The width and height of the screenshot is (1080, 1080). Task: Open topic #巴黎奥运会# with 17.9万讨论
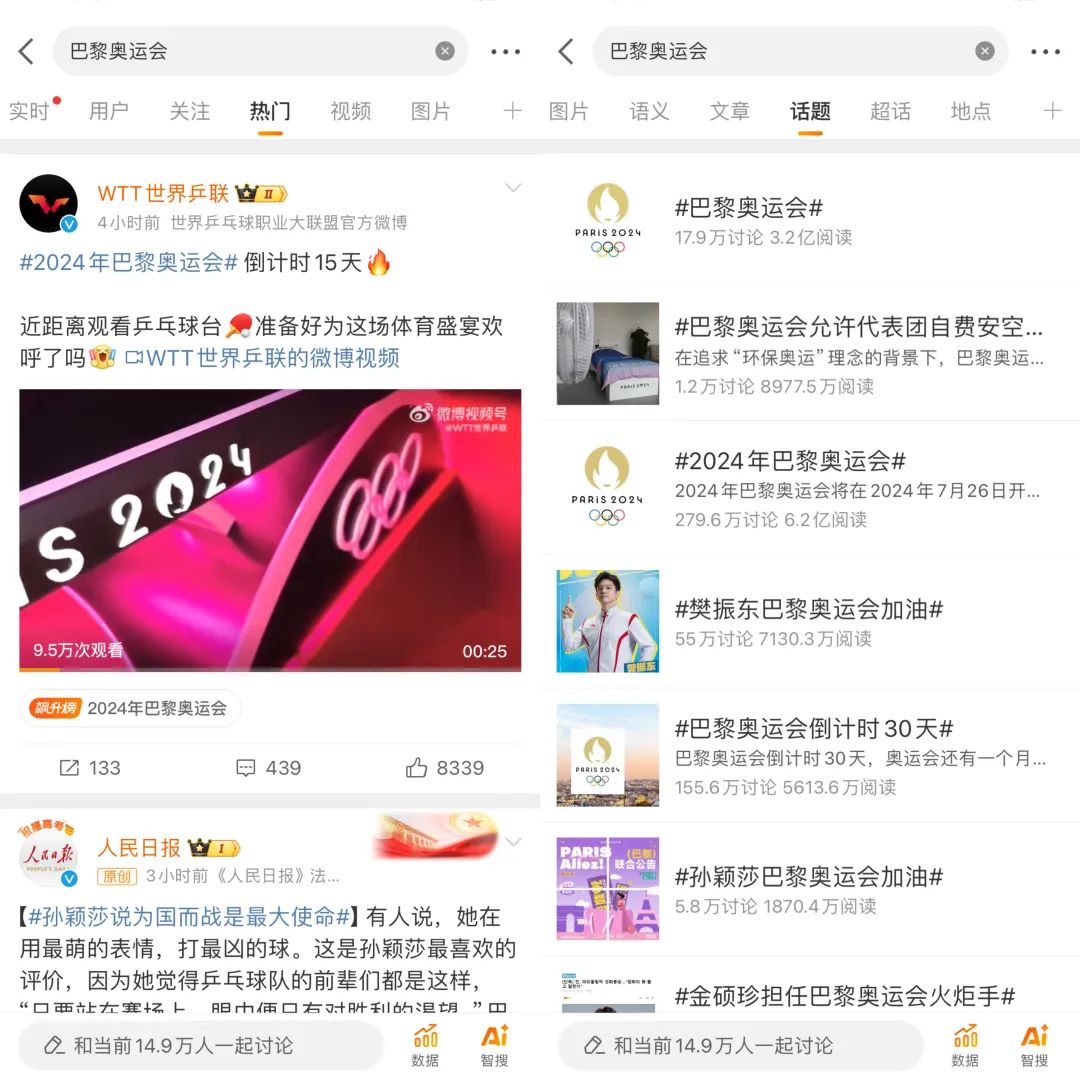click(x=748, y=208)
